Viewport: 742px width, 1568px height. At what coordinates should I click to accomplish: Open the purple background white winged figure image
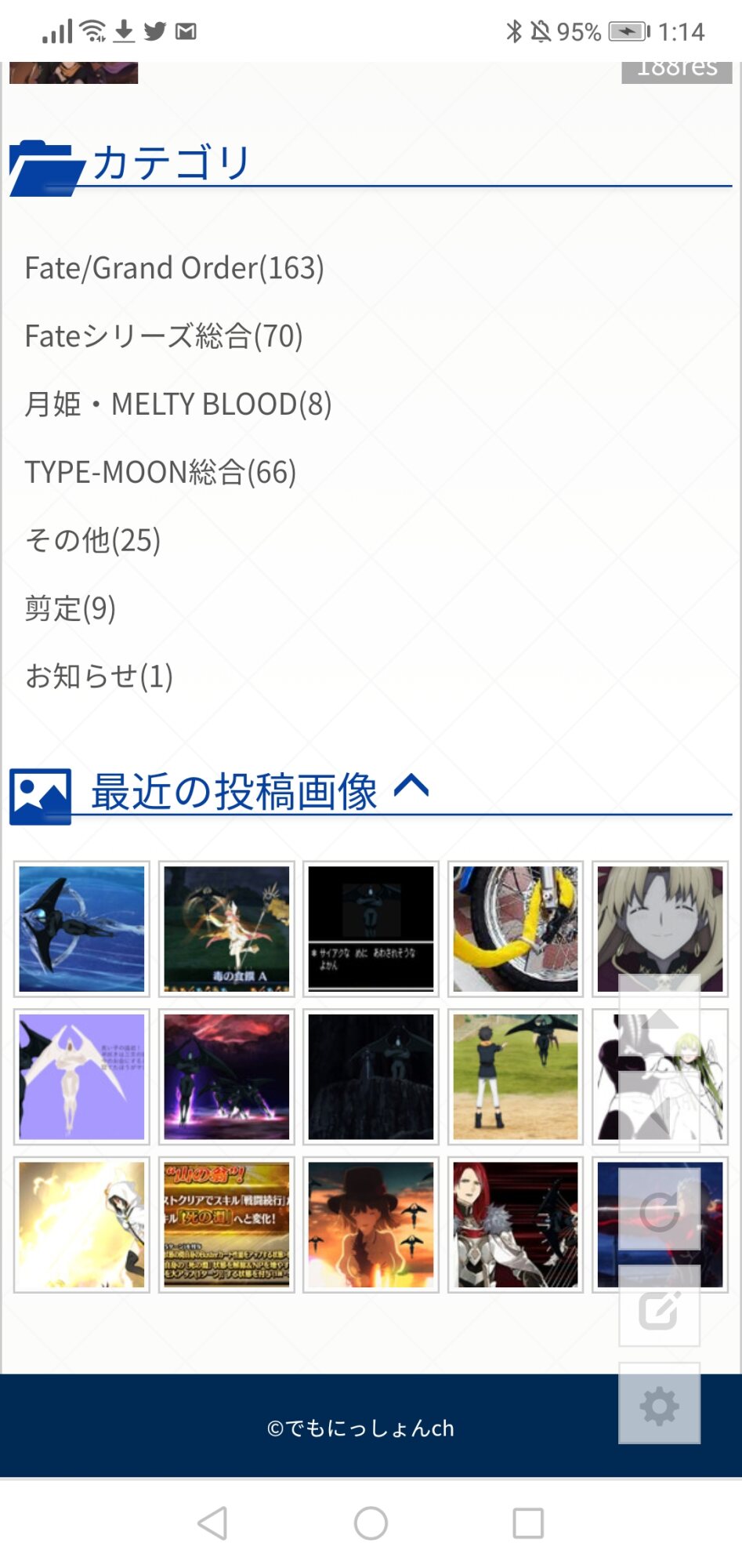click(81, 1076)
